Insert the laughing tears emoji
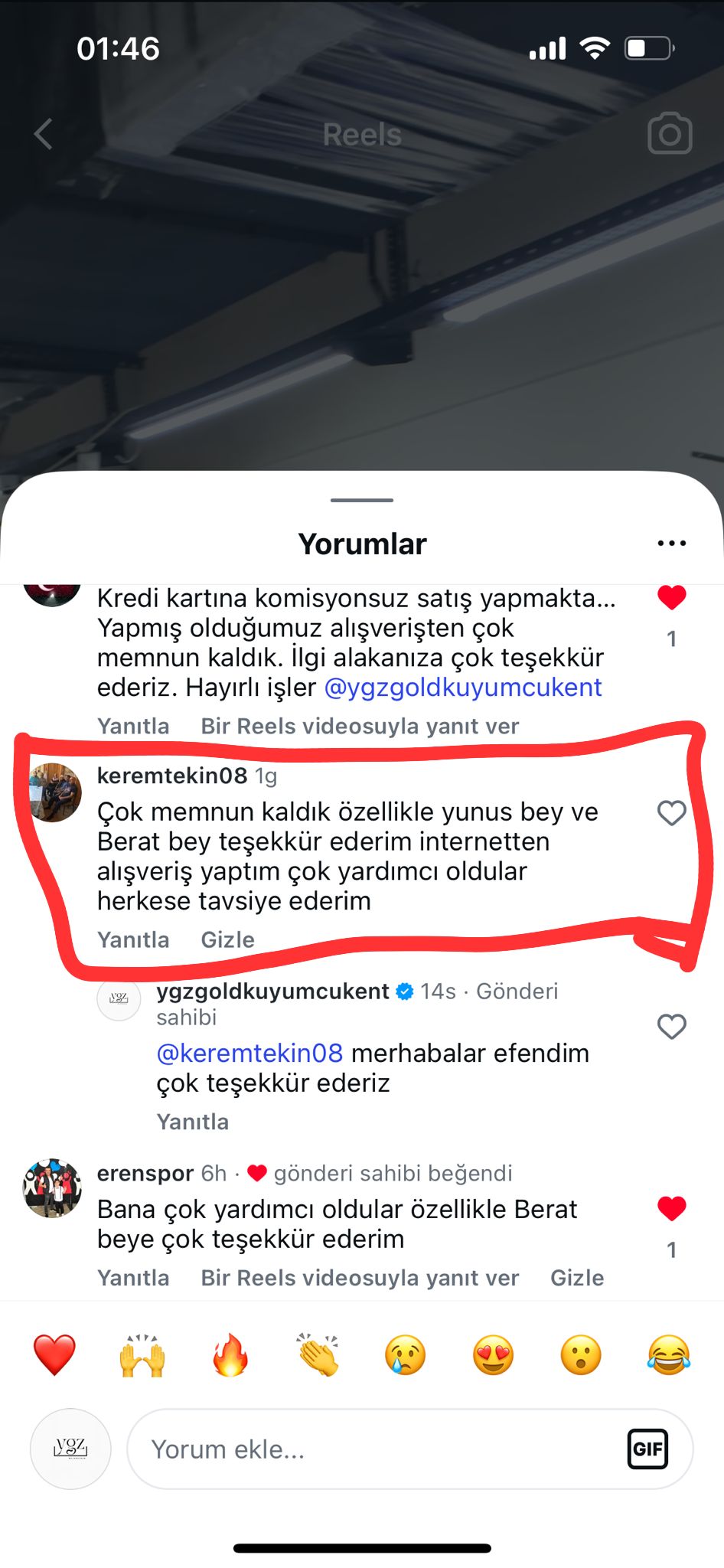The image size is (724, 1568). pyautogui.click(x=668, y=1355)
